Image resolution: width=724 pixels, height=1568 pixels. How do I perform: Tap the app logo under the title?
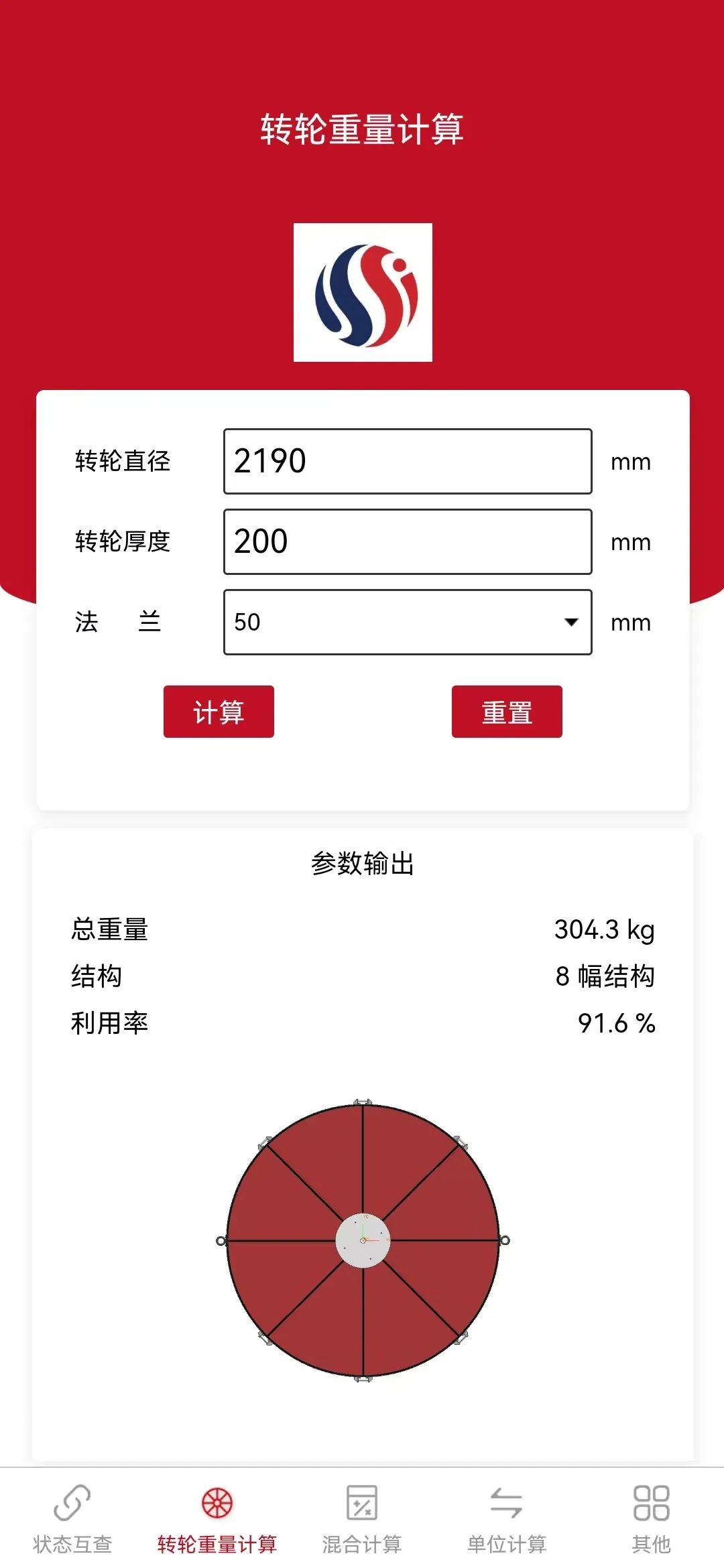(362, 293)
